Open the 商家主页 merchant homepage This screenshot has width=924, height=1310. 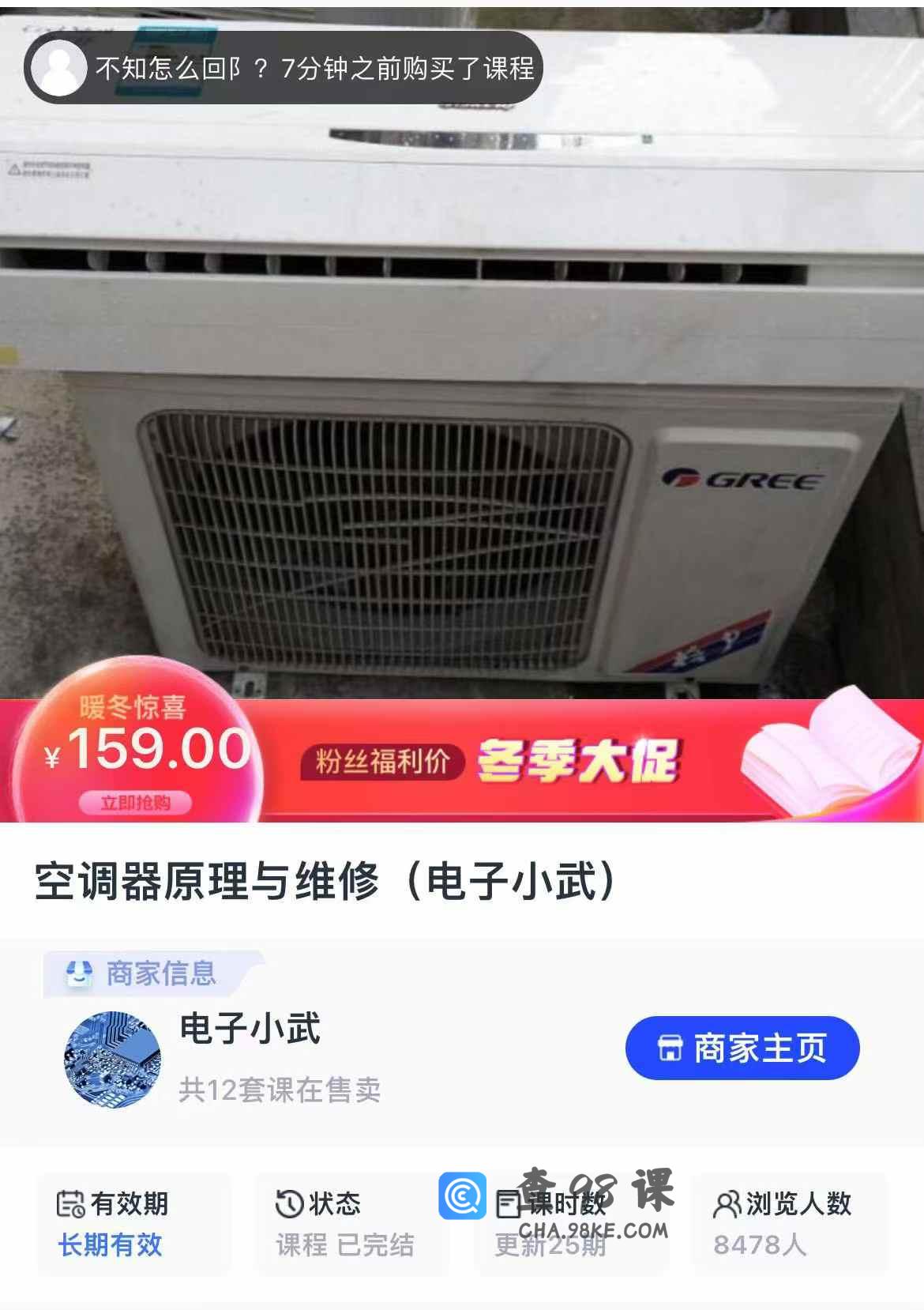pyautogui.click(x=742, y=1048)
